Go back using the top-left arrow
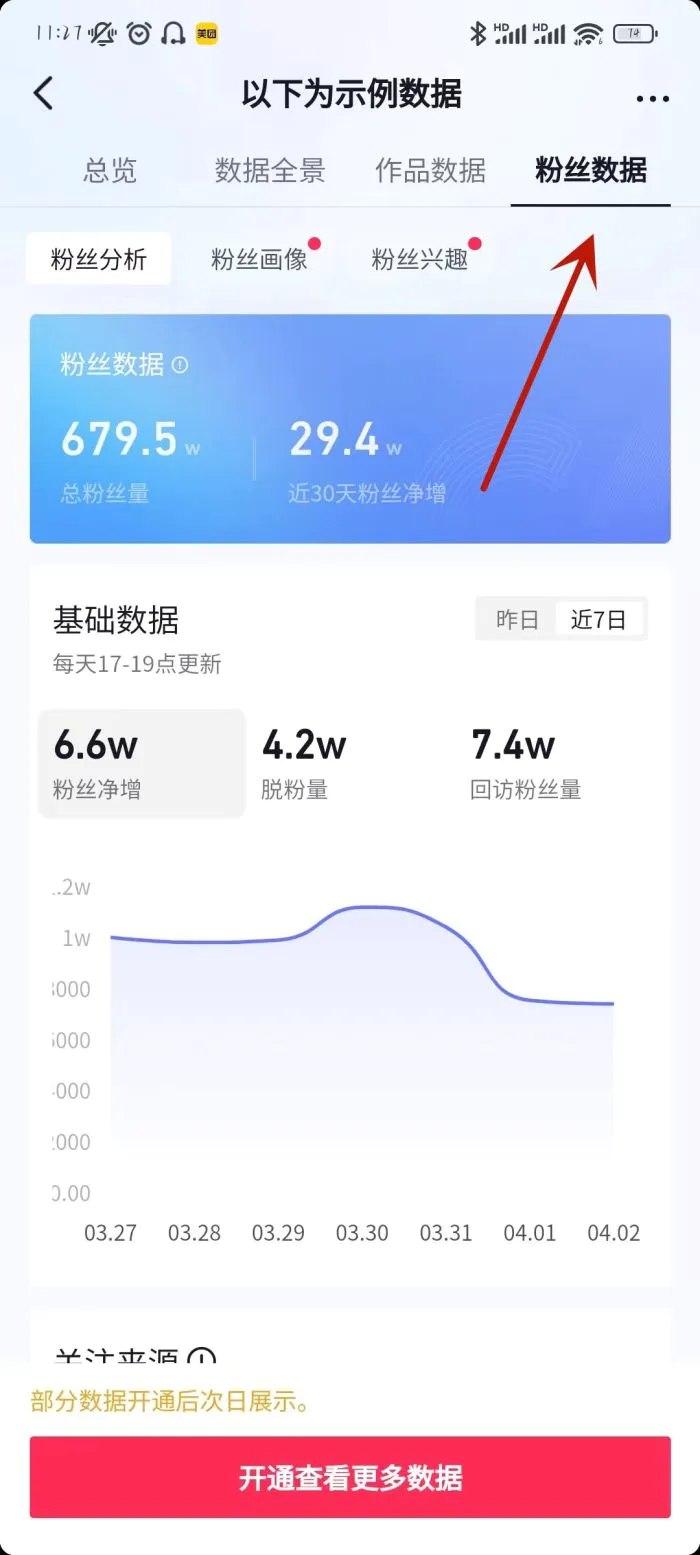 (x=42, y=95)
